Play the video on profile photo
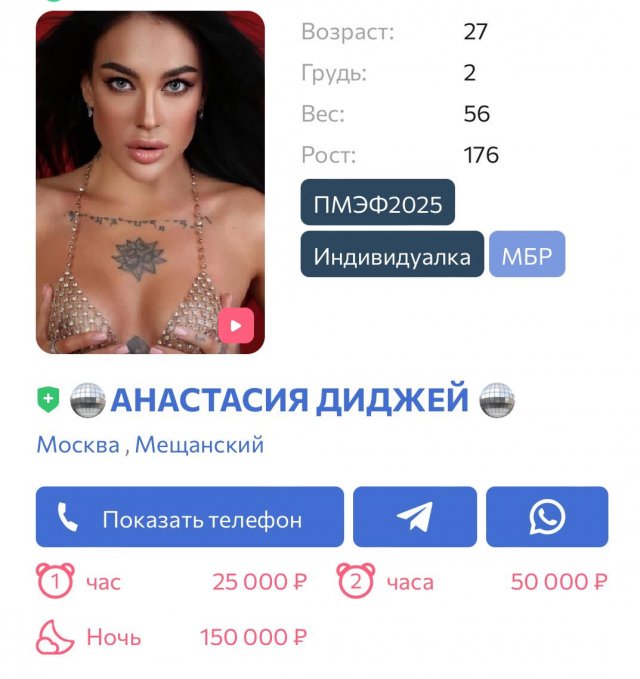The height and width of the screenshot is (679, 640). (x=236, y=325)
